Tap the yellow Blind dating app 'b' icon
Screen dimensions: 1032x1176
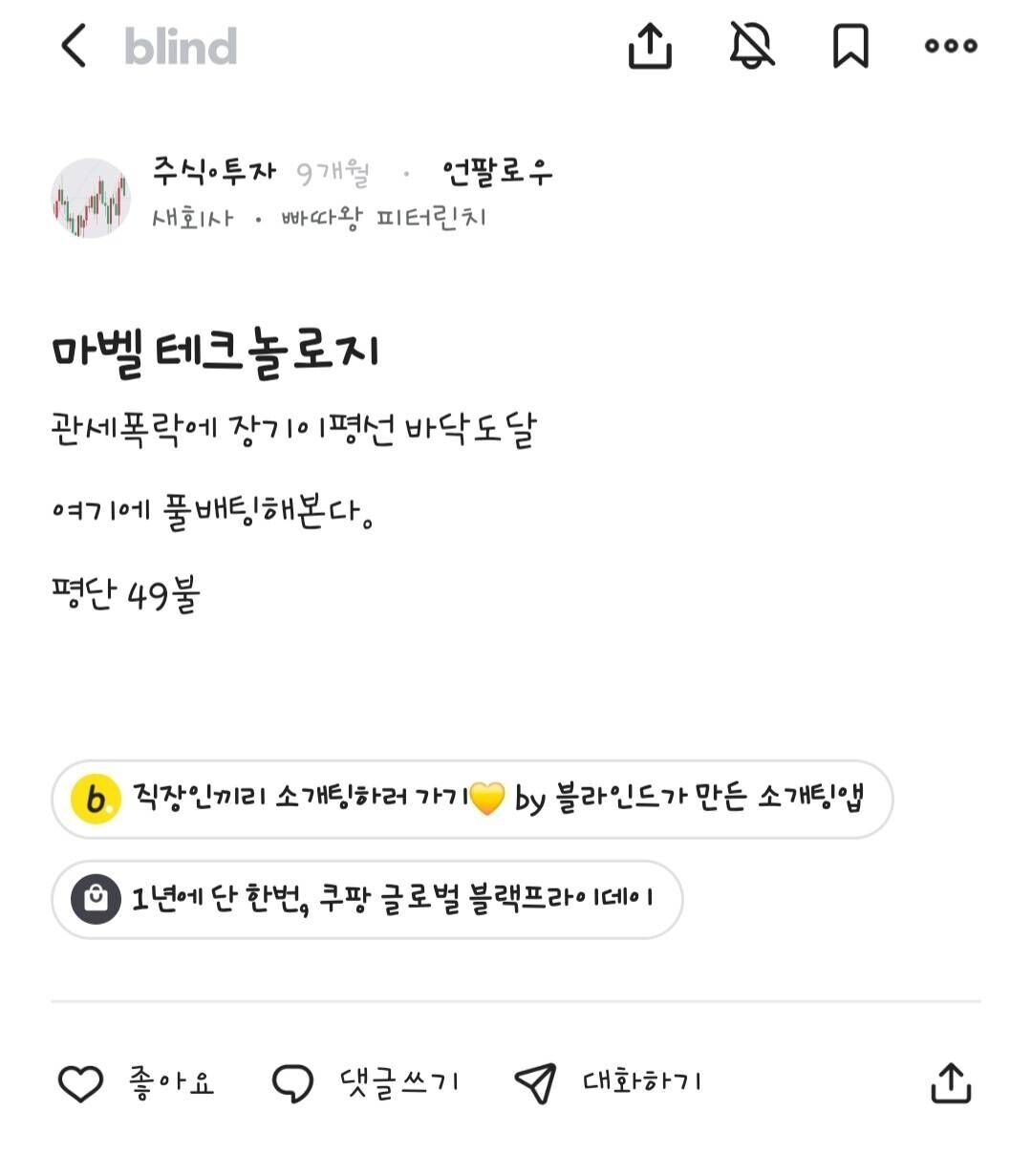tap(97, 801)
